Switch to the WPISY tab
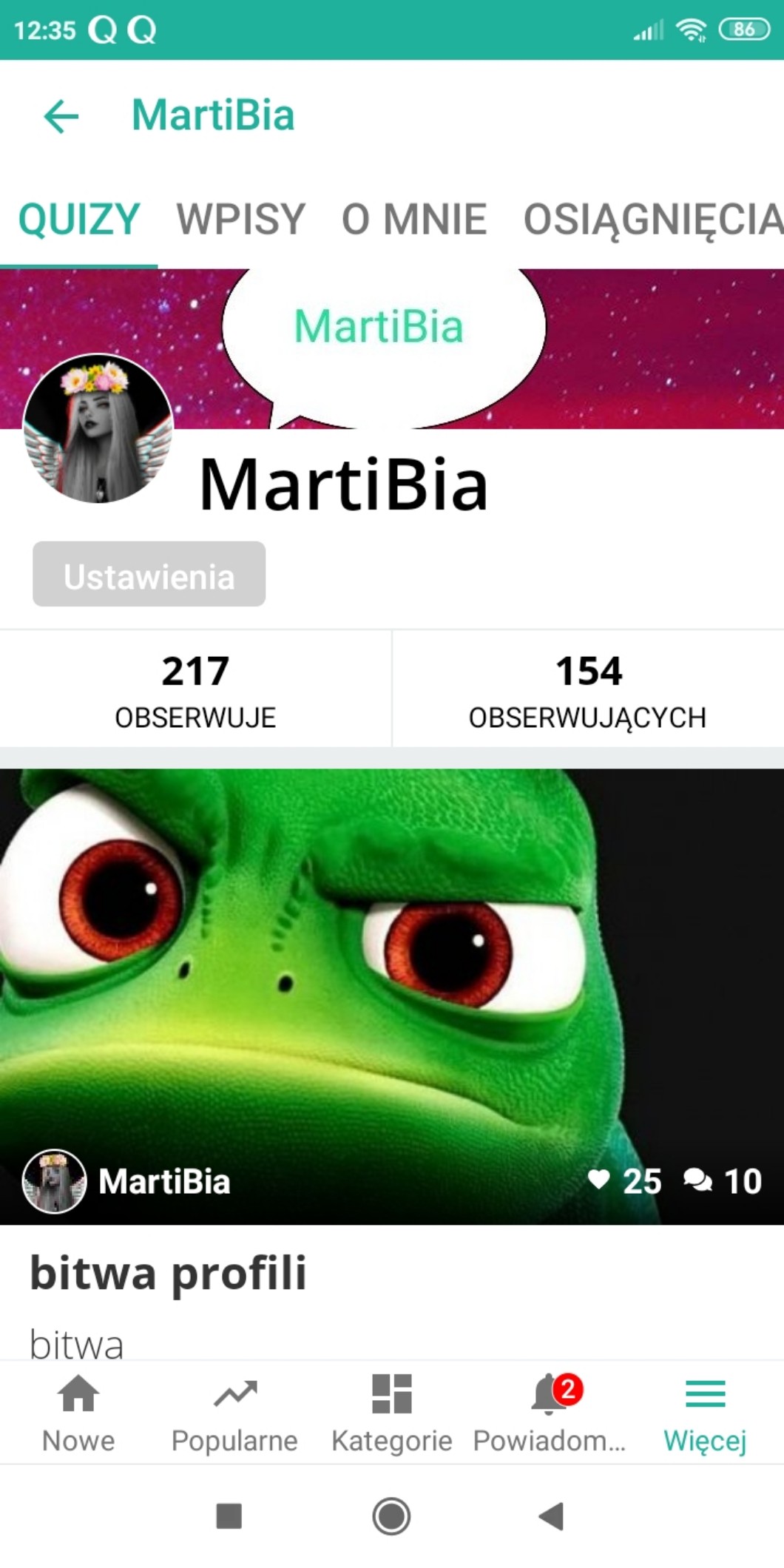The width and height of the screenshot is (784, 1568). (x=240, y=219)
